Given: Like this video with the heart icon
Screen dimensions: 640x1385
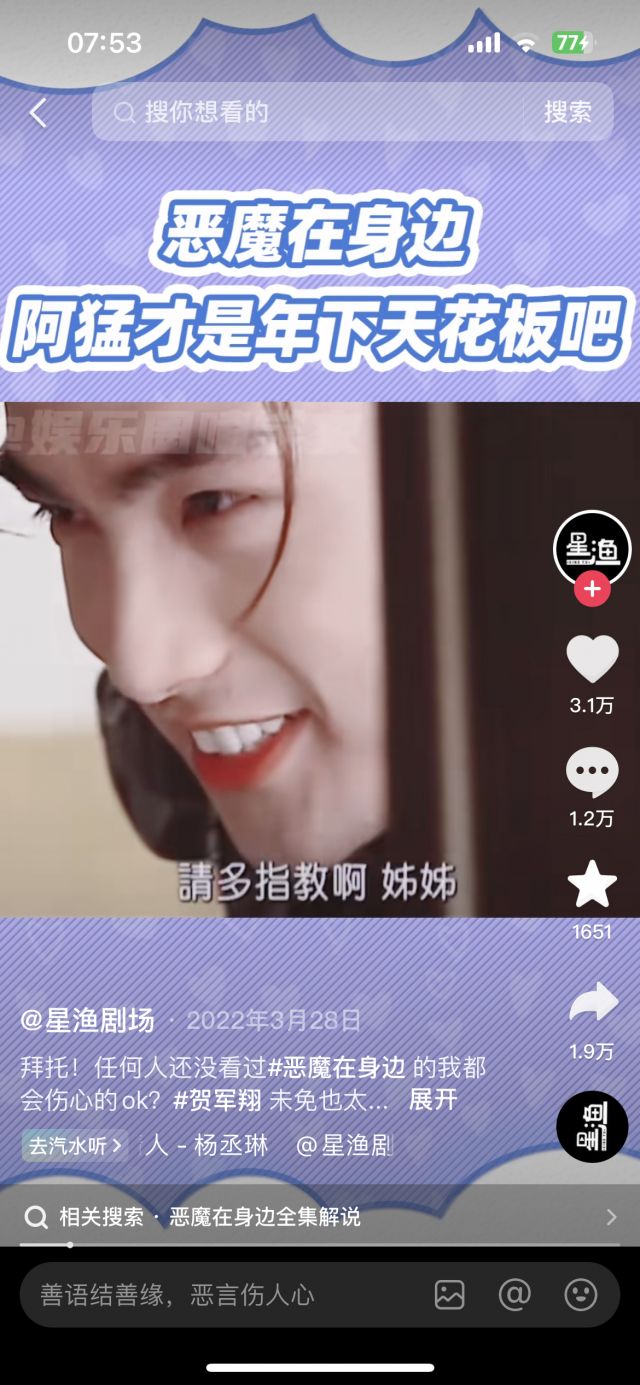Looking at the screenshot, I should (592, 660).
